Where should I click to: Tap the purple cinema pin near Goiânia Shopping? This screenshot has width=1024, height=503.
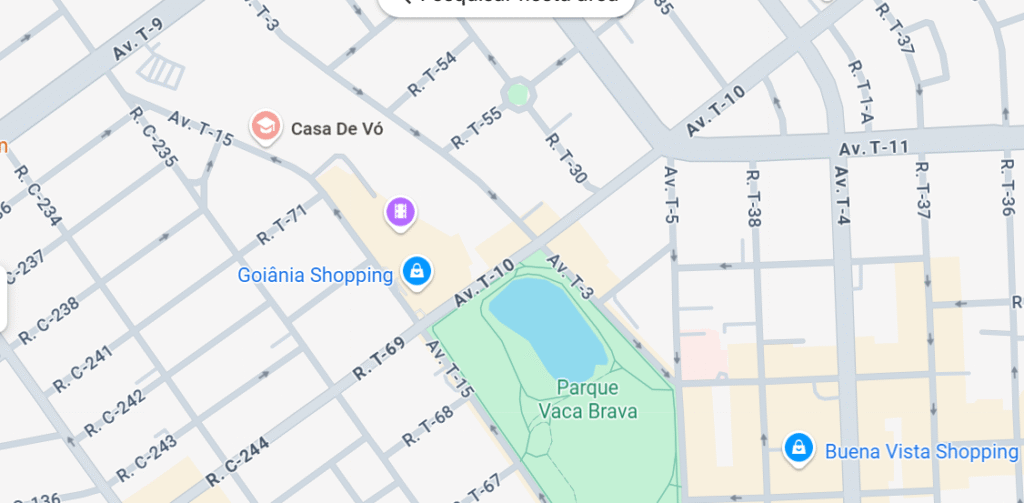point(400,211)
